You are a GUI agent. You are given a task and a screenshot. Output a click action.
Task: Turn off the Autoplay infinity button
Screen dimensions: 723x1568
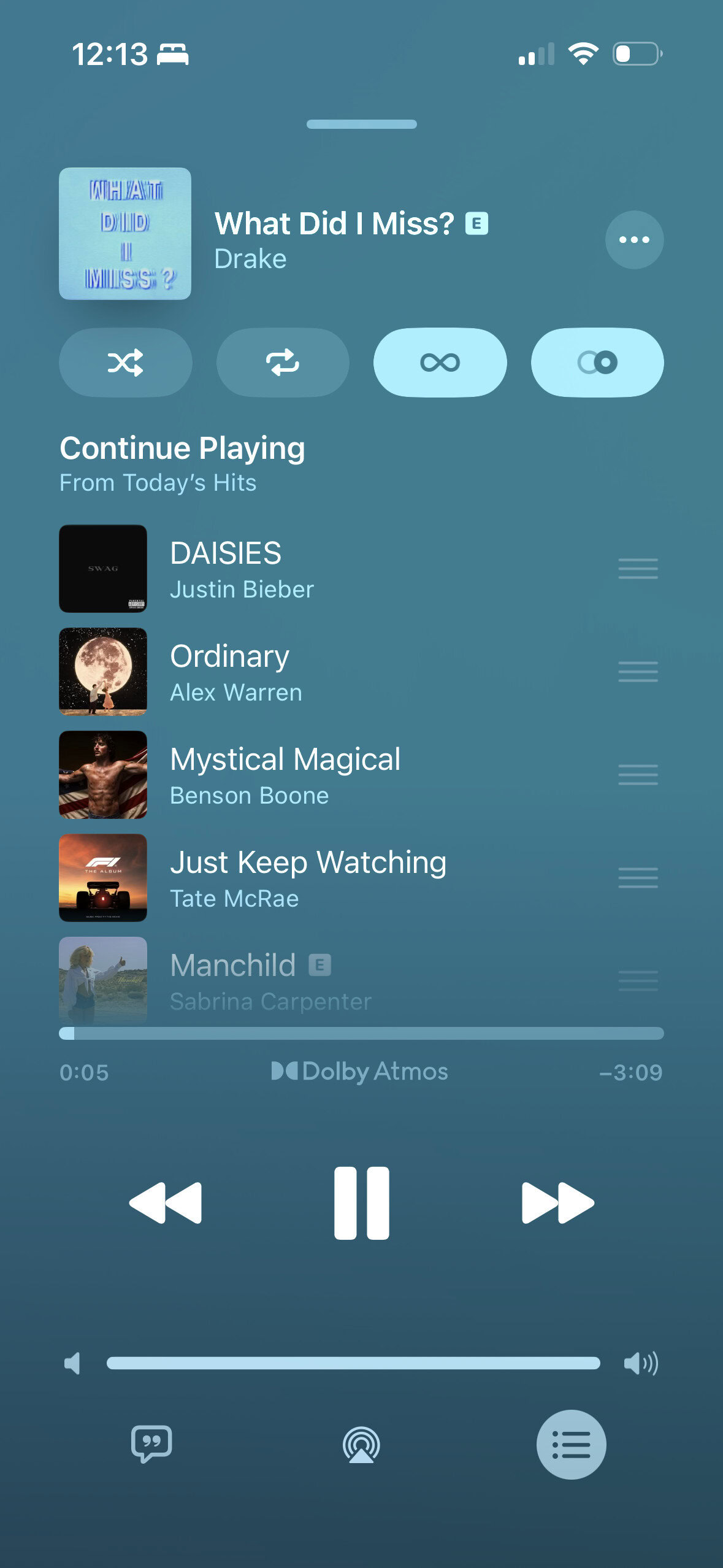pyautogui.click(x=440, y=363)
